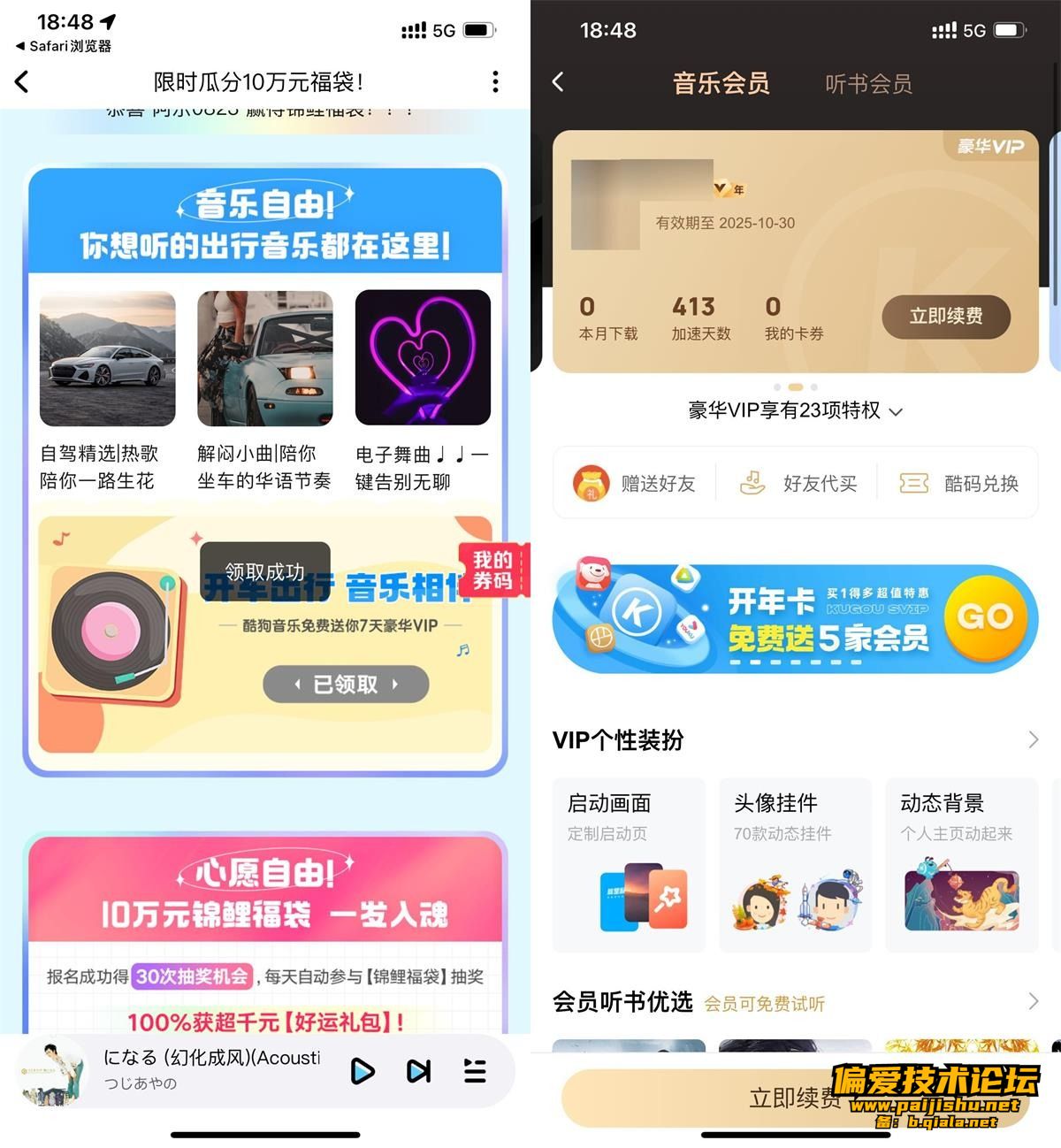Tap the back arrow beside 音乐会员

(558, 82)
